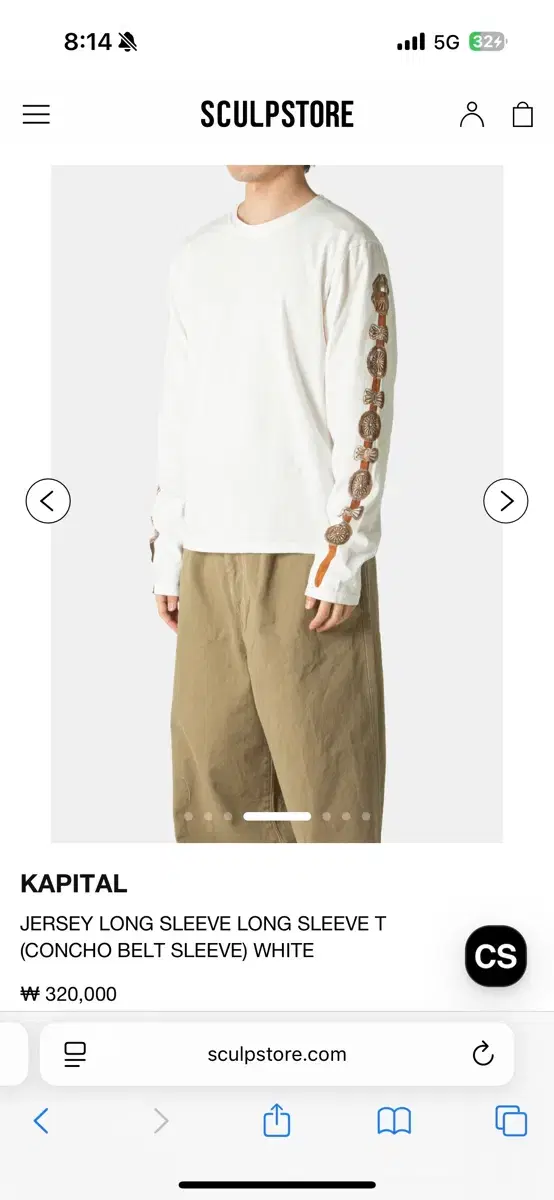Open Safari page settings menu
This screenshot has width=554, height=1200.
75,1054
